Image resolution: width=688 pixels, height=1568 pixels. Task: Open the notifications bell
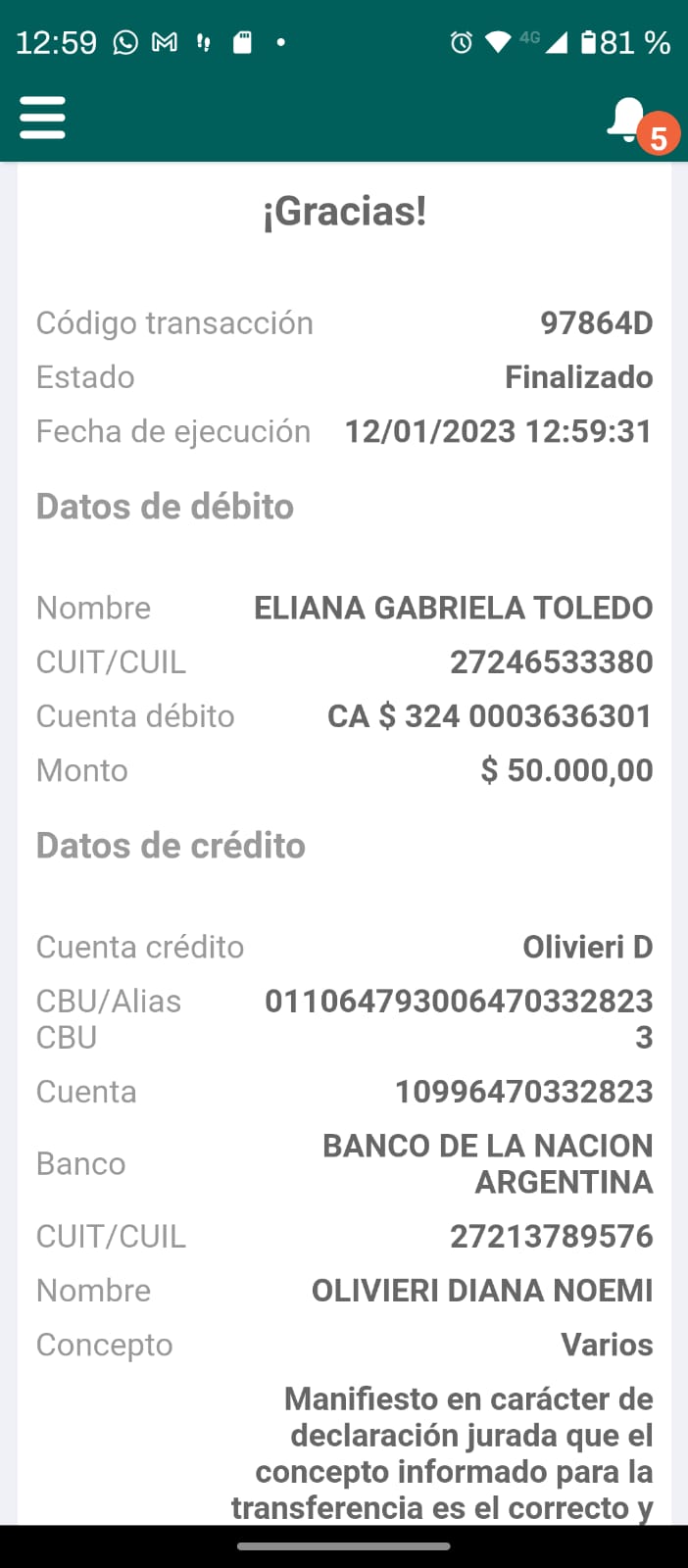628,121
